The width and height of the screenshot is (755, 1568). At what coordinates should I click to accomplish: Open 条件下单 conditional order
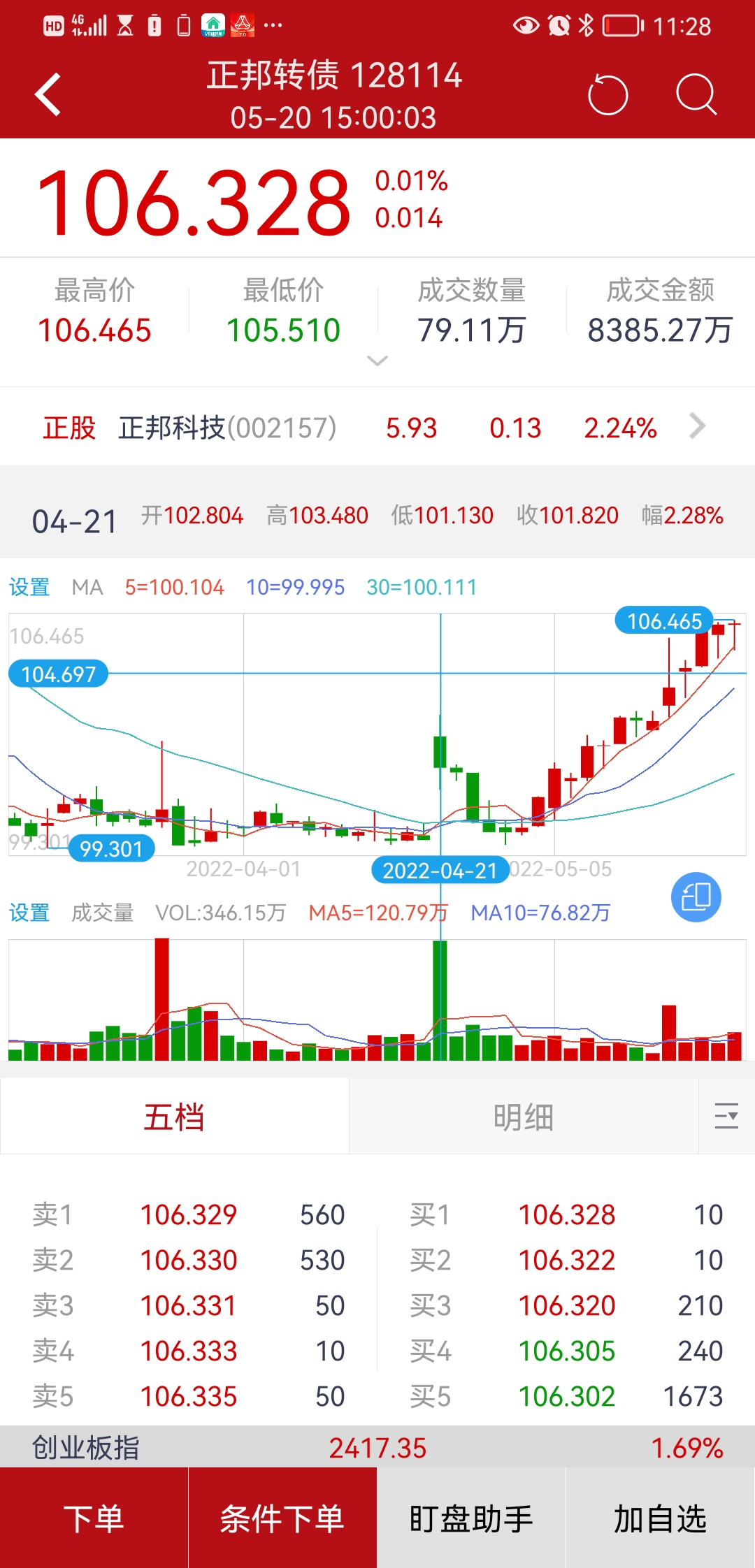click(282, 1518)
